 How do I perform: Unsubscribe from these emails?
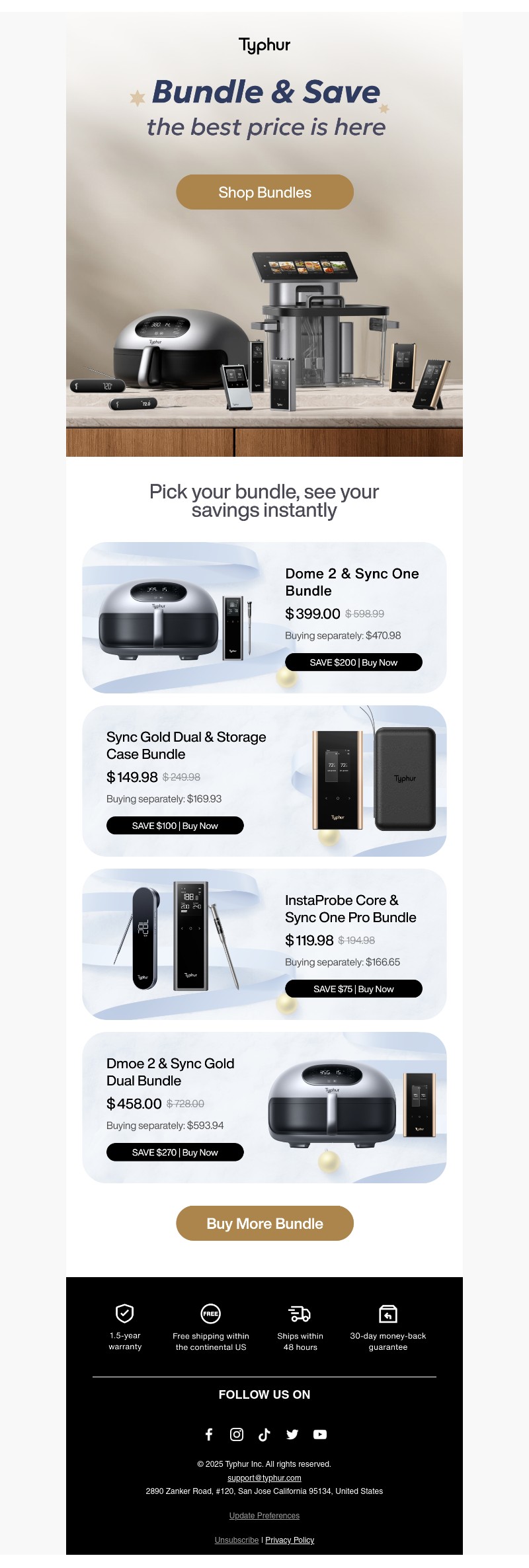(236, 1540)
